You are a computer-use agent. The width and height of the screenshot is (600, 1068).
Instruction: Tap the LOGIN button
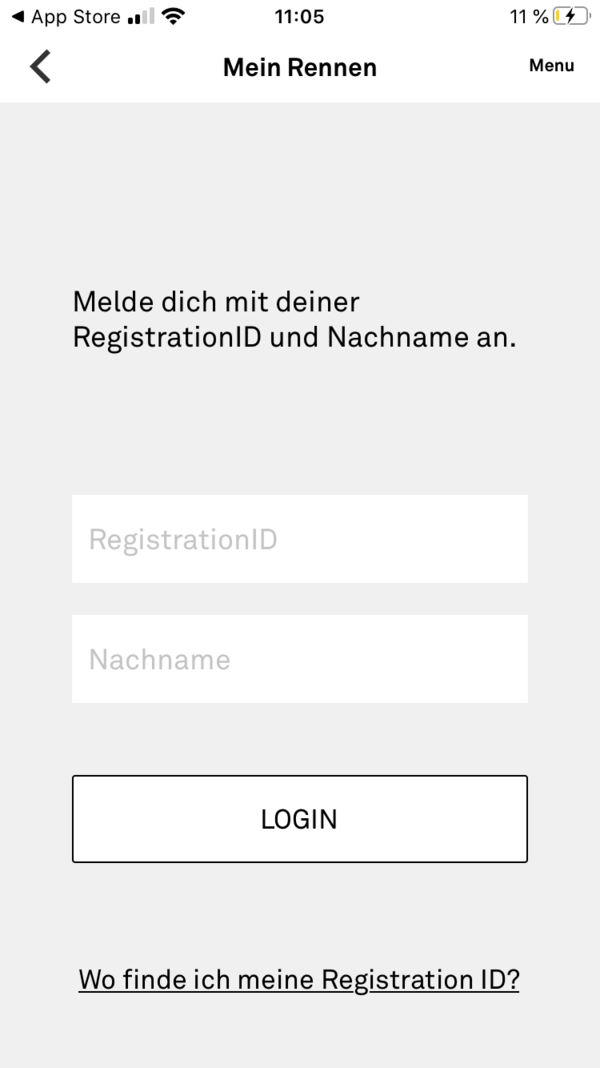[x=300, y=819]
